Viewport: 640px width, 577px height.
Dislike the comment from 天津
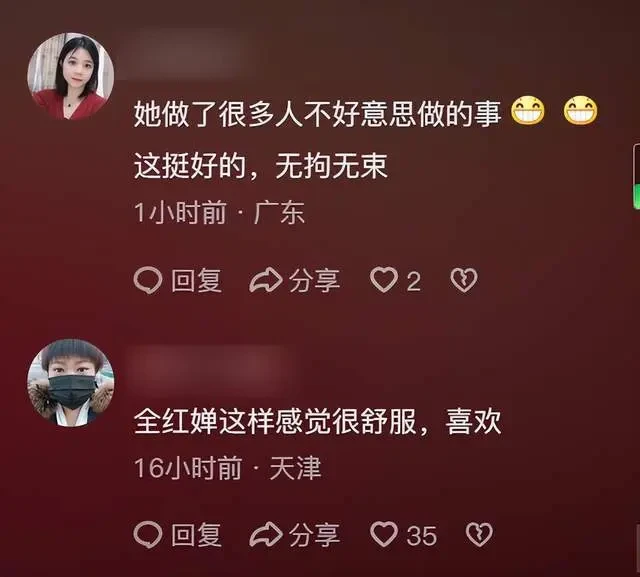coord(479,535)
